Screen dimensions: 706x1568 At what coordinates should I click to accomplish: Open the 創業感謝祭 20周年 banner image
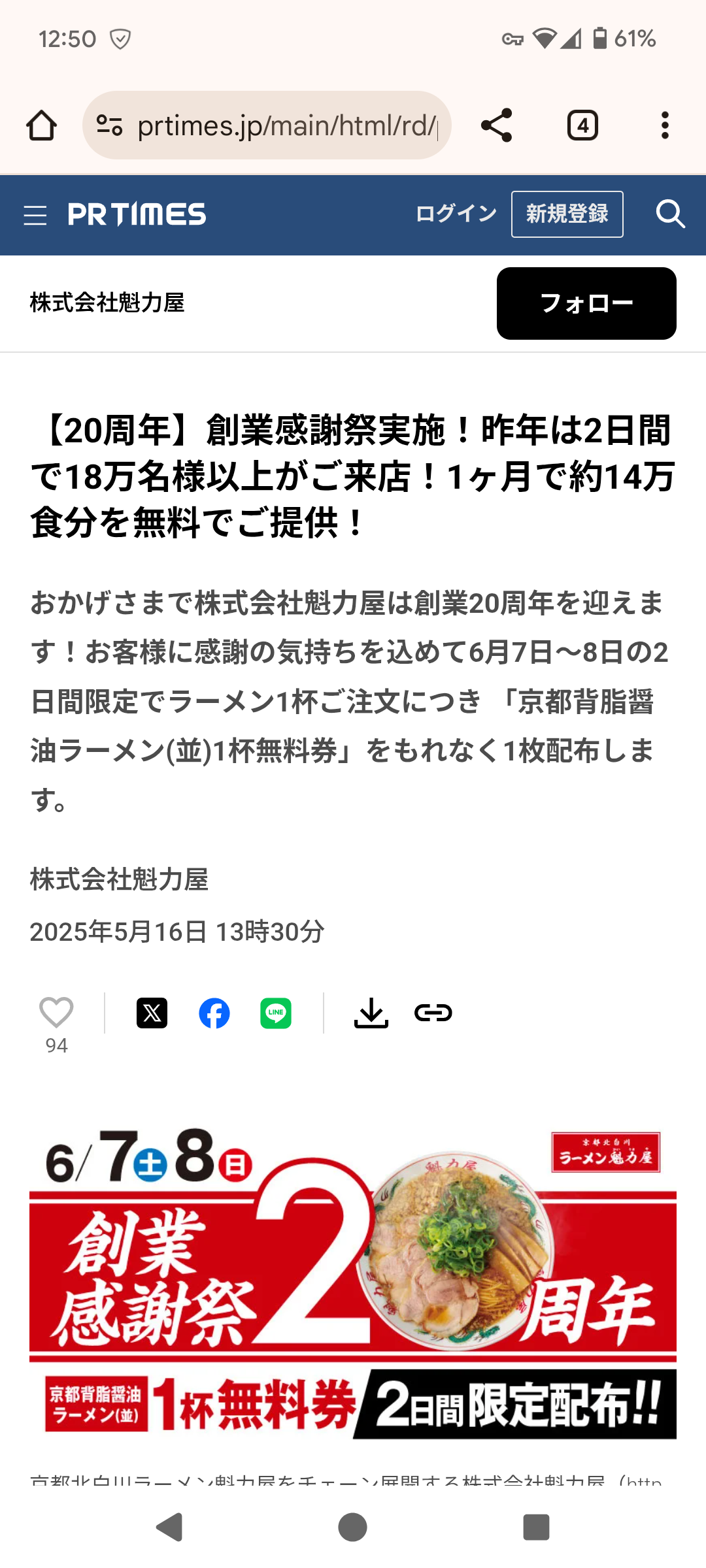click(353, 1284)
